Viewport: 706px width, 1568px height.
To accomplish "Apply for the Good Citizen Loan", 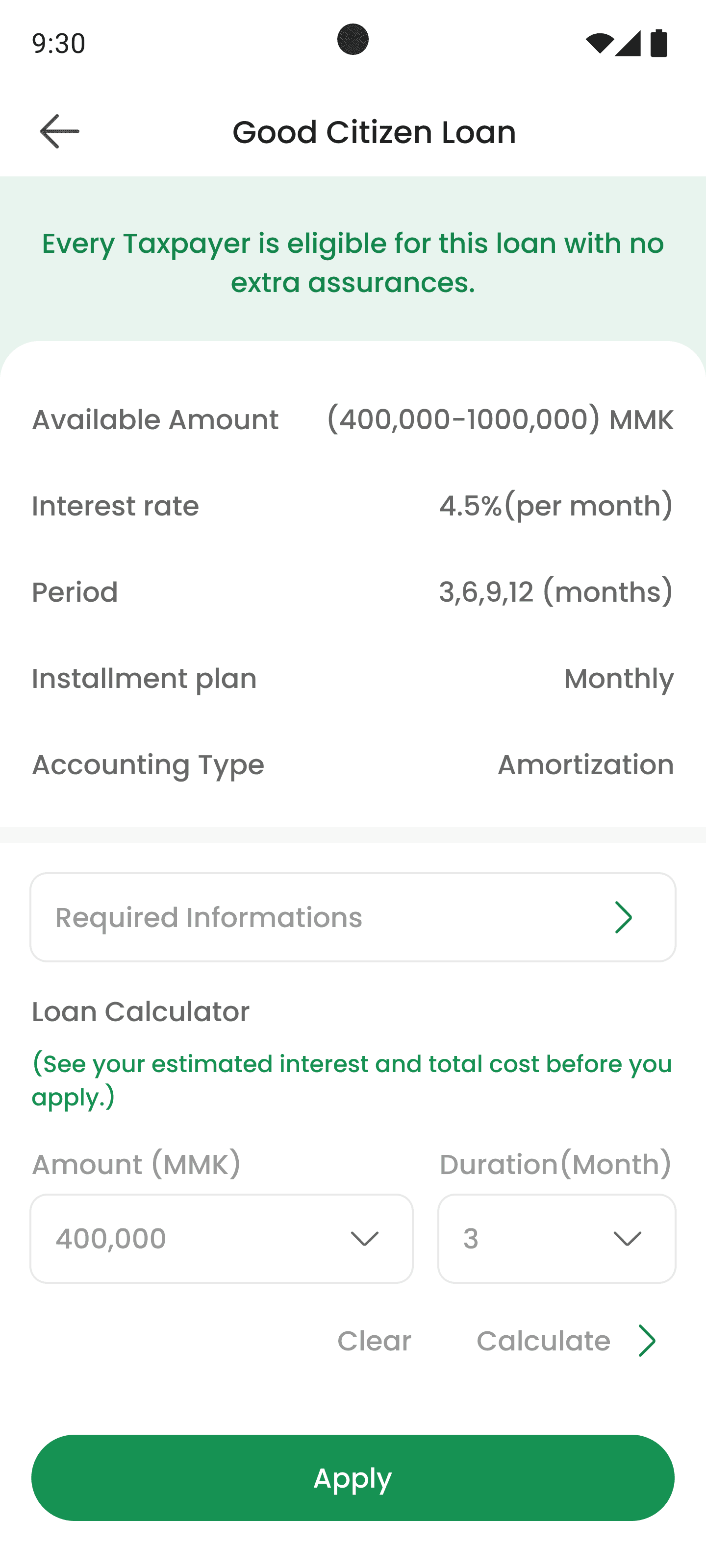I will tap(353, 1478).
